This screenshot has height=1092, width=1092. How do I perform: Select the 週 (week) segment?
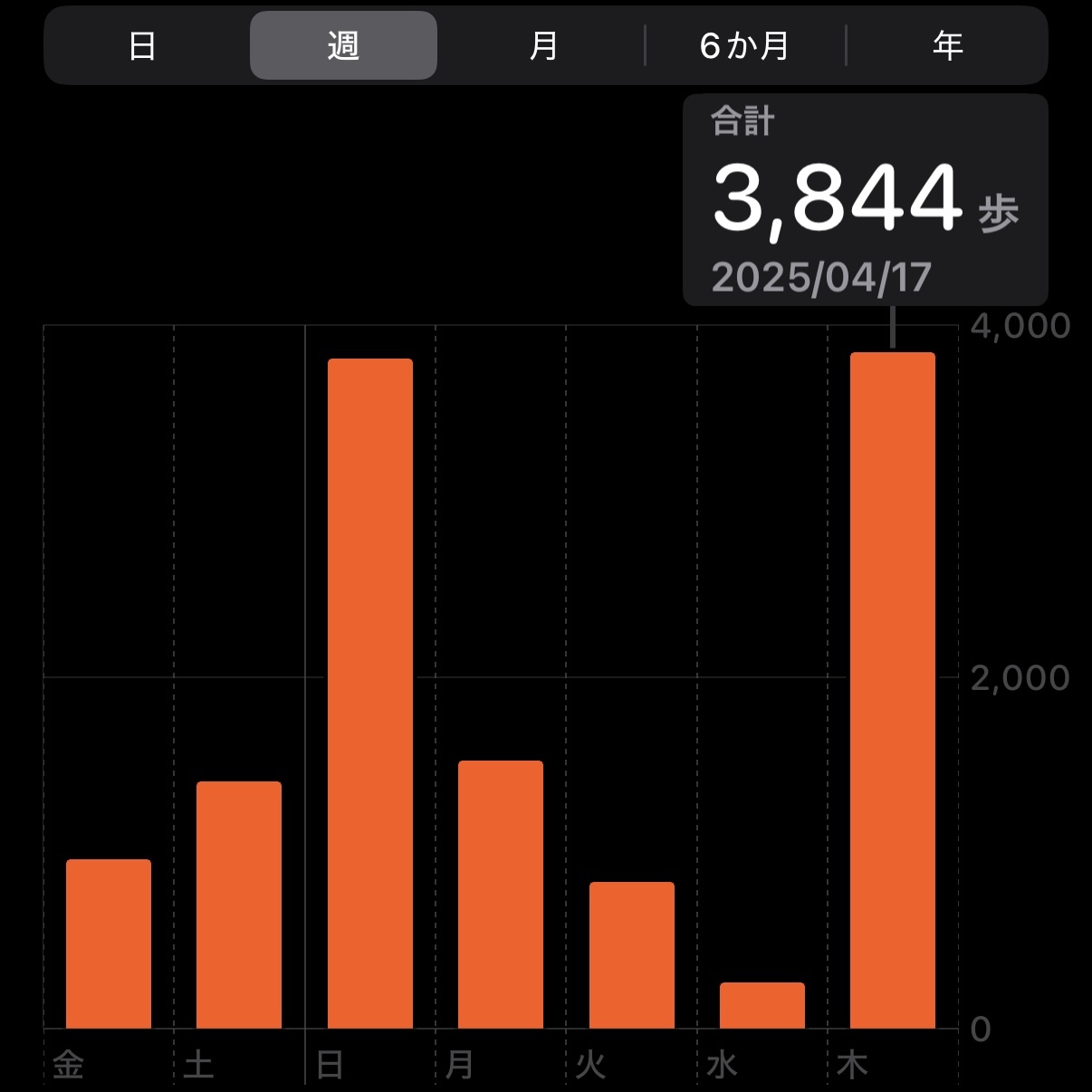[343, 45]
